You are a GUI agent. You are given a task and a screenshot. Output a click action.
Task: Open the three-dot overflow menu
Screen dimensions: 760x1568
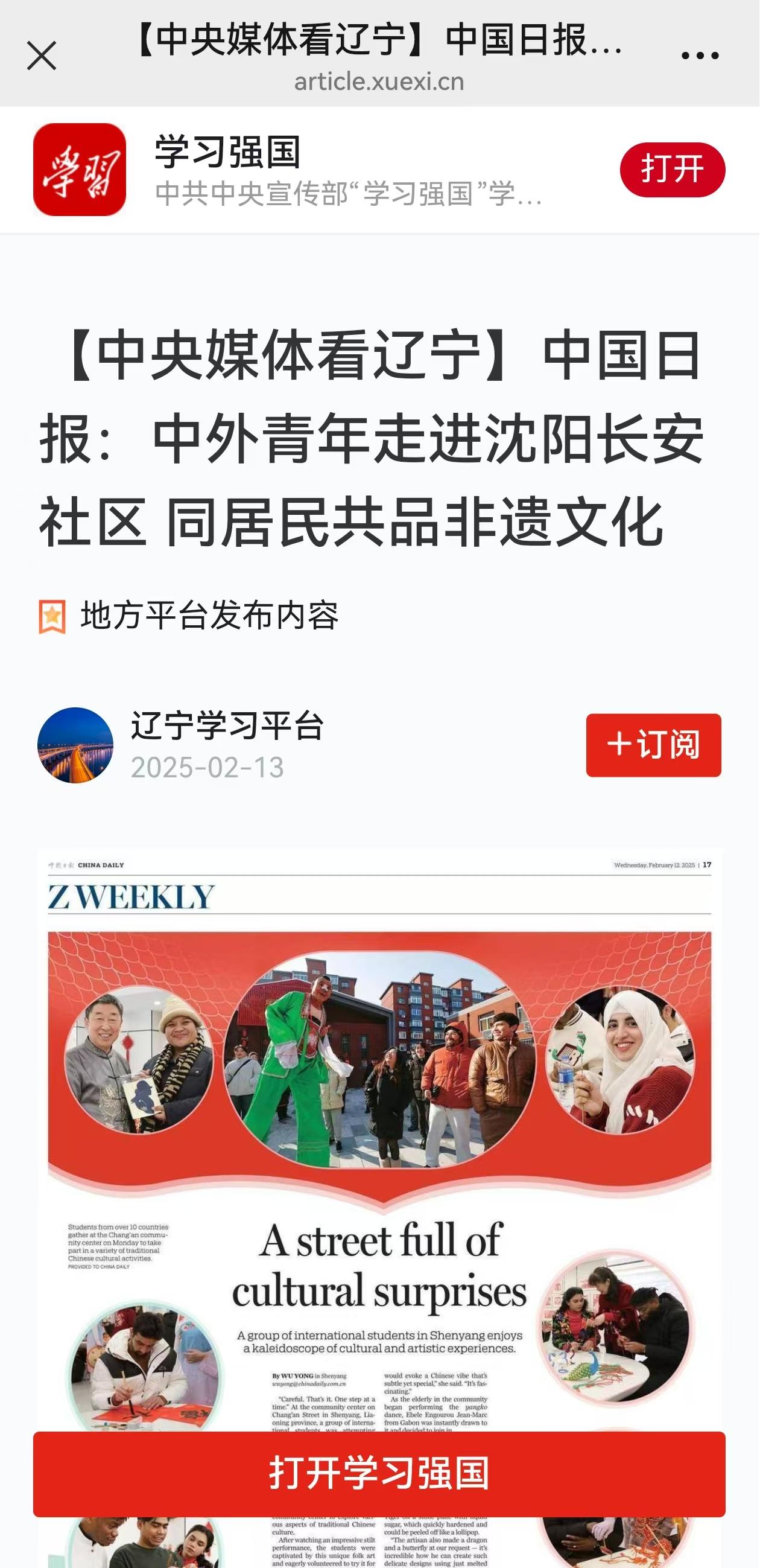click(x=700, y=56)
